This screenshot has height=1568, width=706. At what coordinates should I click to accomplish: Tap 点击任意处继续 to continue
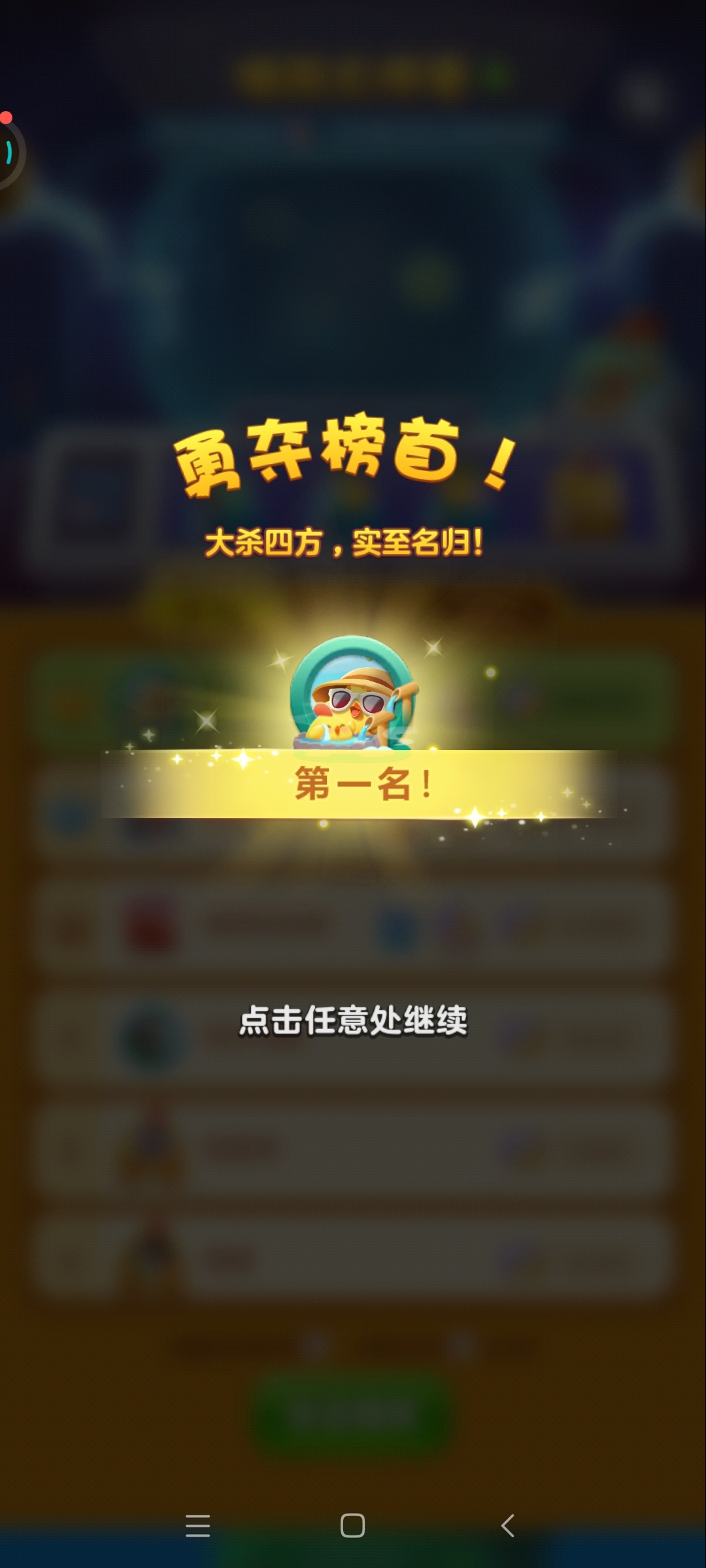pos(353,1021)
